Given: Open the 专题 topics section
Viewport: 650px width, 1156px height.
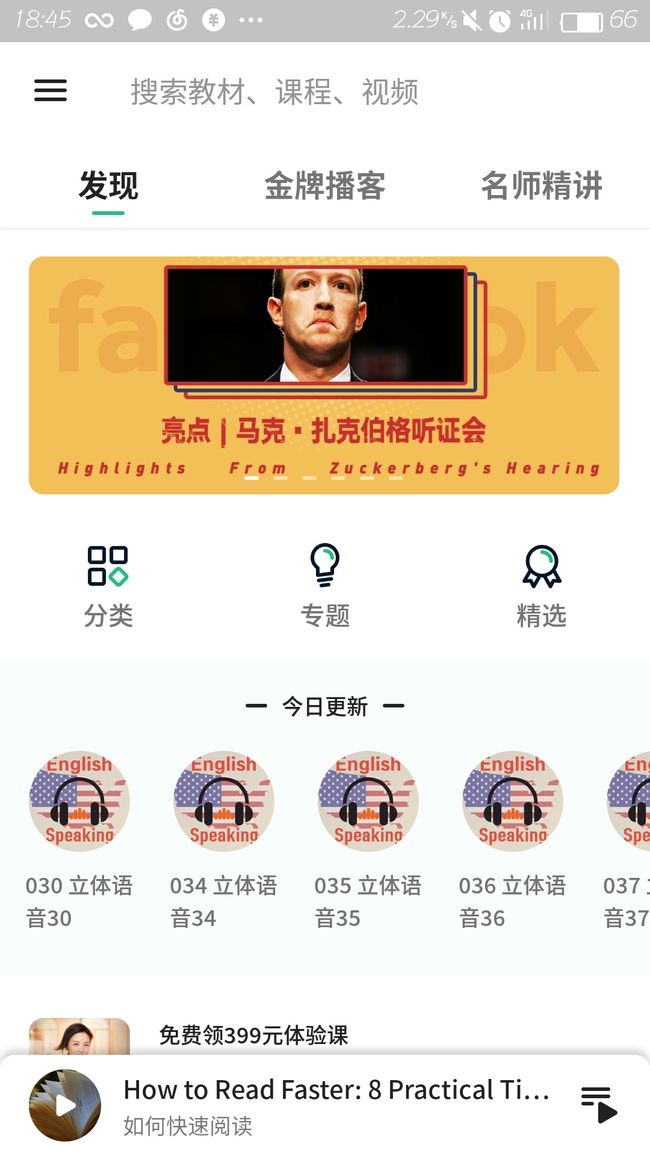Looking at the screenshot, I should point(325,586).
